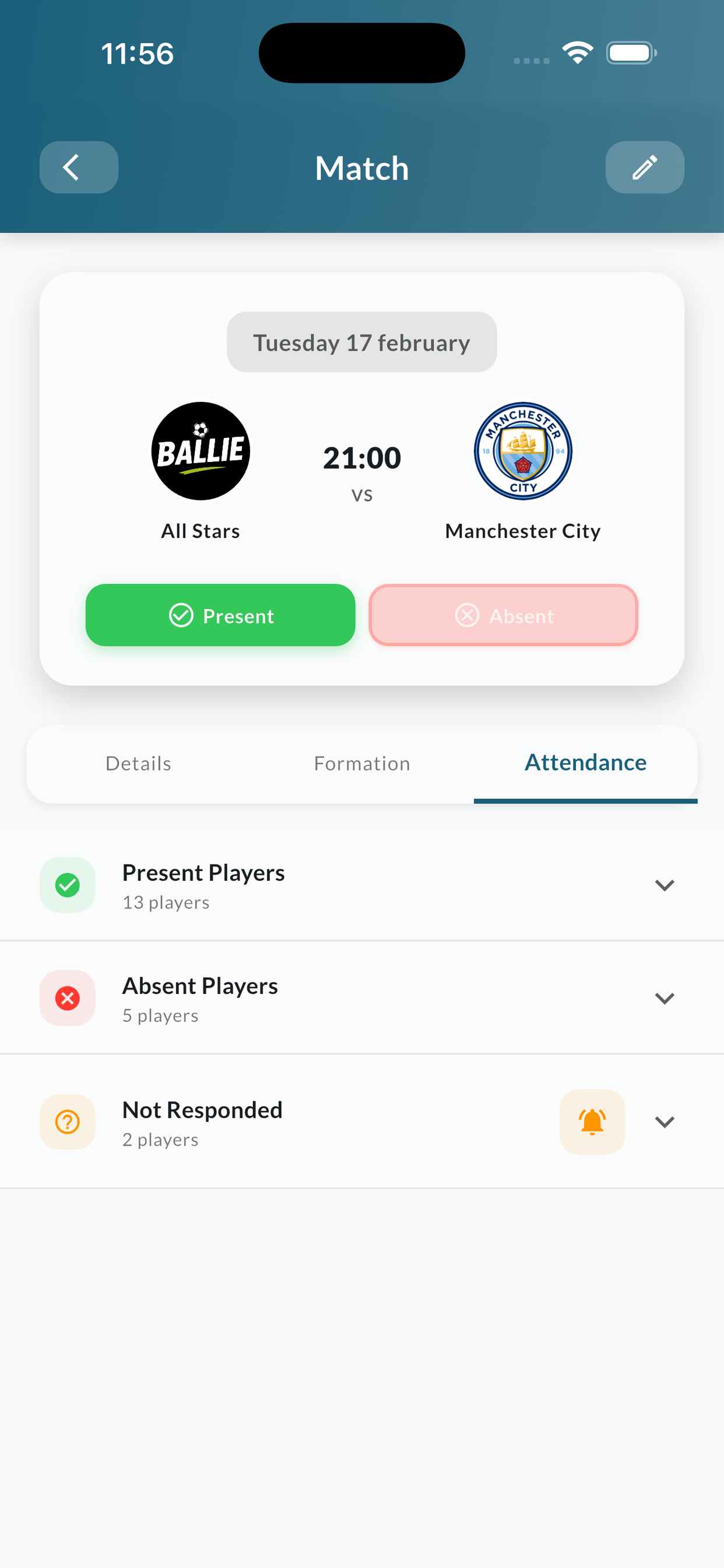Image resolution: width=724 pixels, height=1568 pixels.
Task: Select the Tuesday 17 february date chip
Action: click(361, 342)
